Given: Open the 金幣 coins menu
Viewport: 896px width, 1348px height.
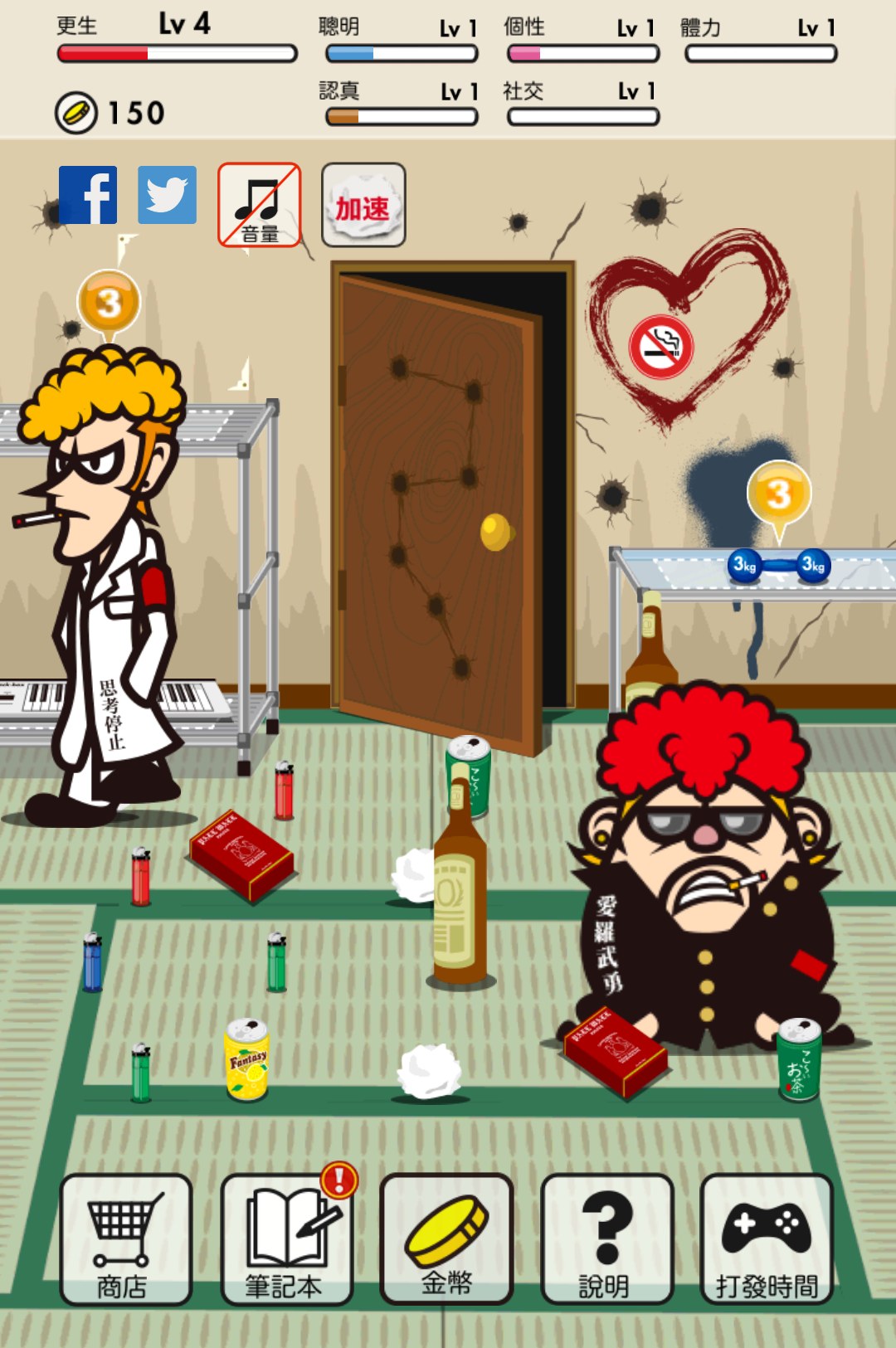Looking at the screenshot, I should (446, 1239).
